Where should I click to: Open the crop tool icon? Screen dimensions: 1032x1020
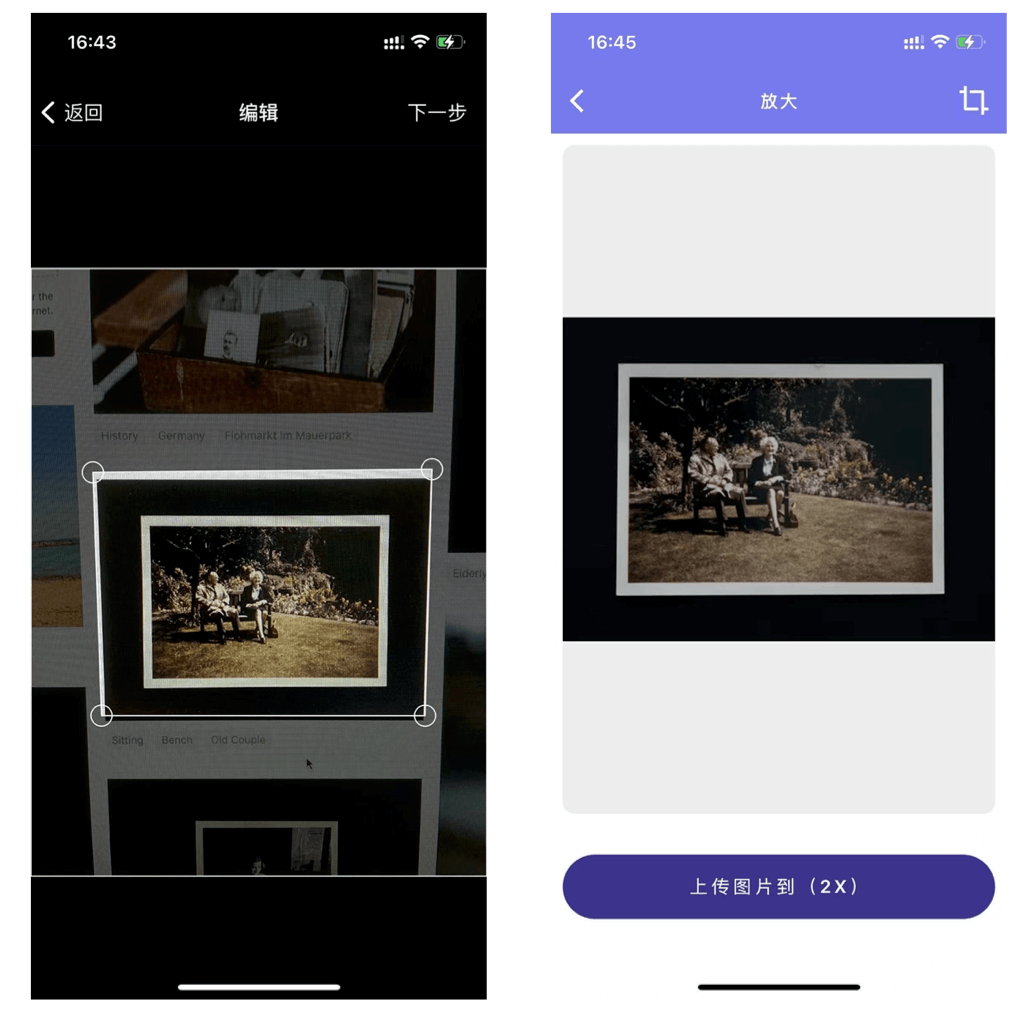tap(973, 101)
